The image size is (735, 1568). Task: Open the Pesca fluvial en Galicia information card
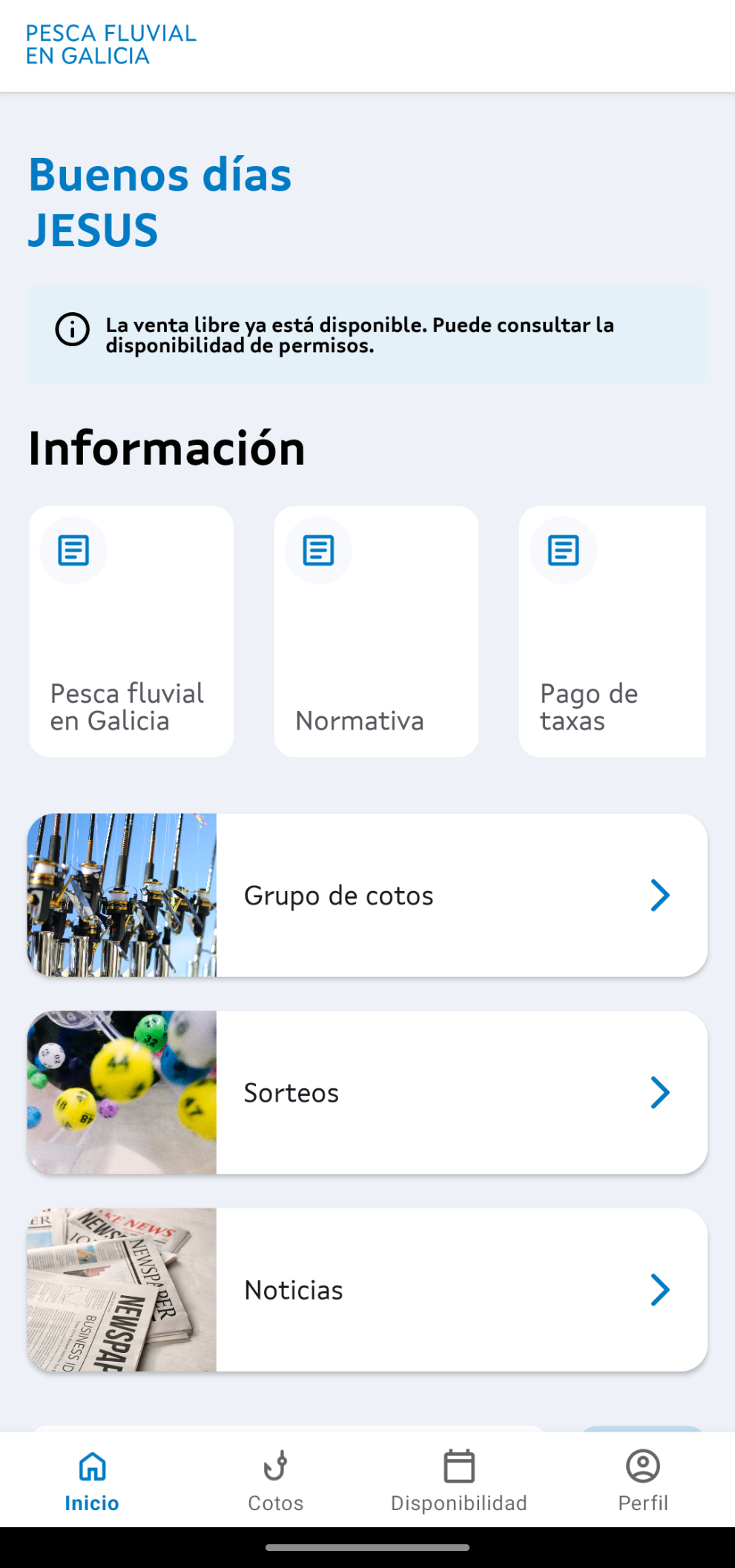[x=131, y=631]
